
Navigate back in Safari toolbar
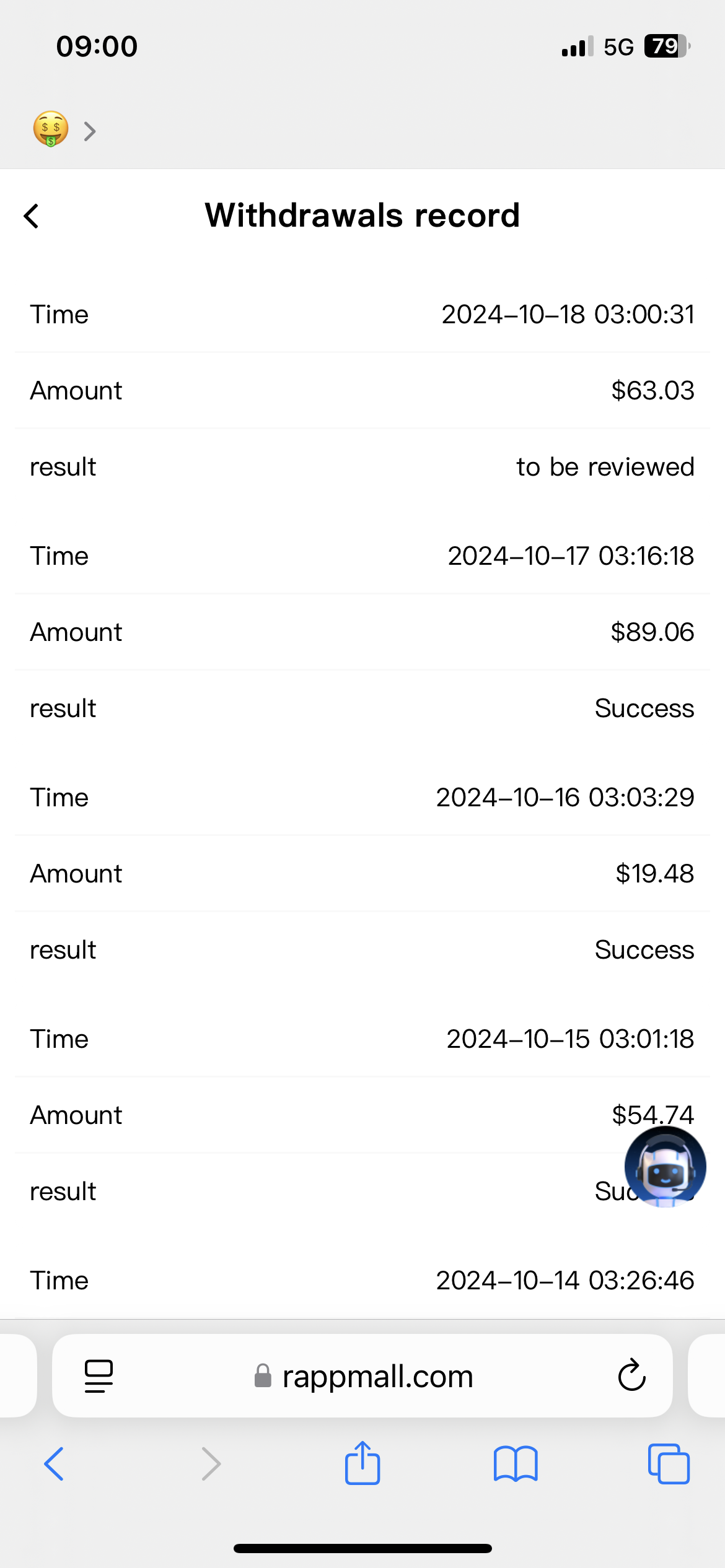pos(55,1464)
